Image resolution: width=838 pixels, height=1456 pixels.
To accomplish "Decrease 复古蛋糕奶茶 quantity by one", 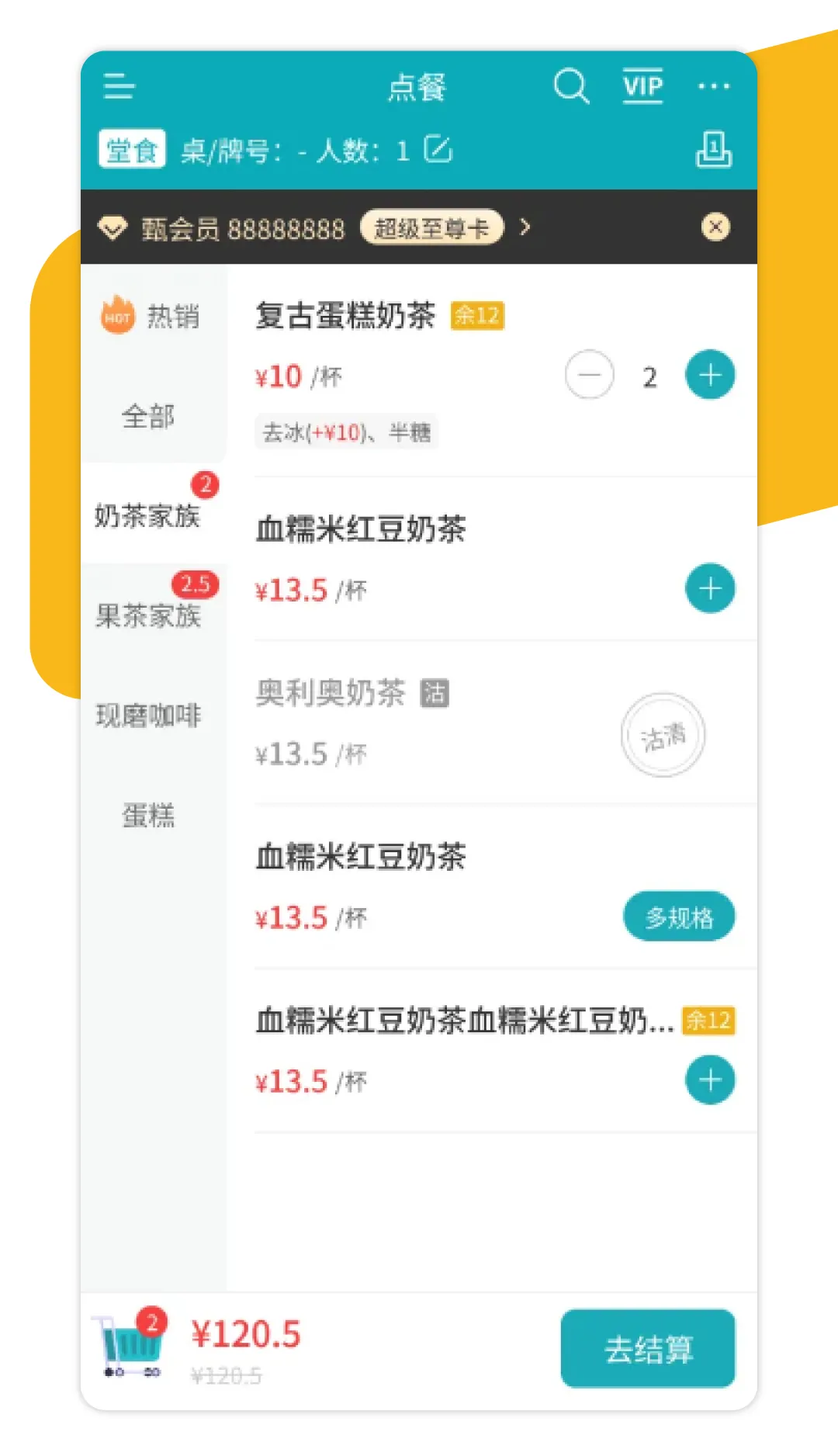I will point(589,375).
